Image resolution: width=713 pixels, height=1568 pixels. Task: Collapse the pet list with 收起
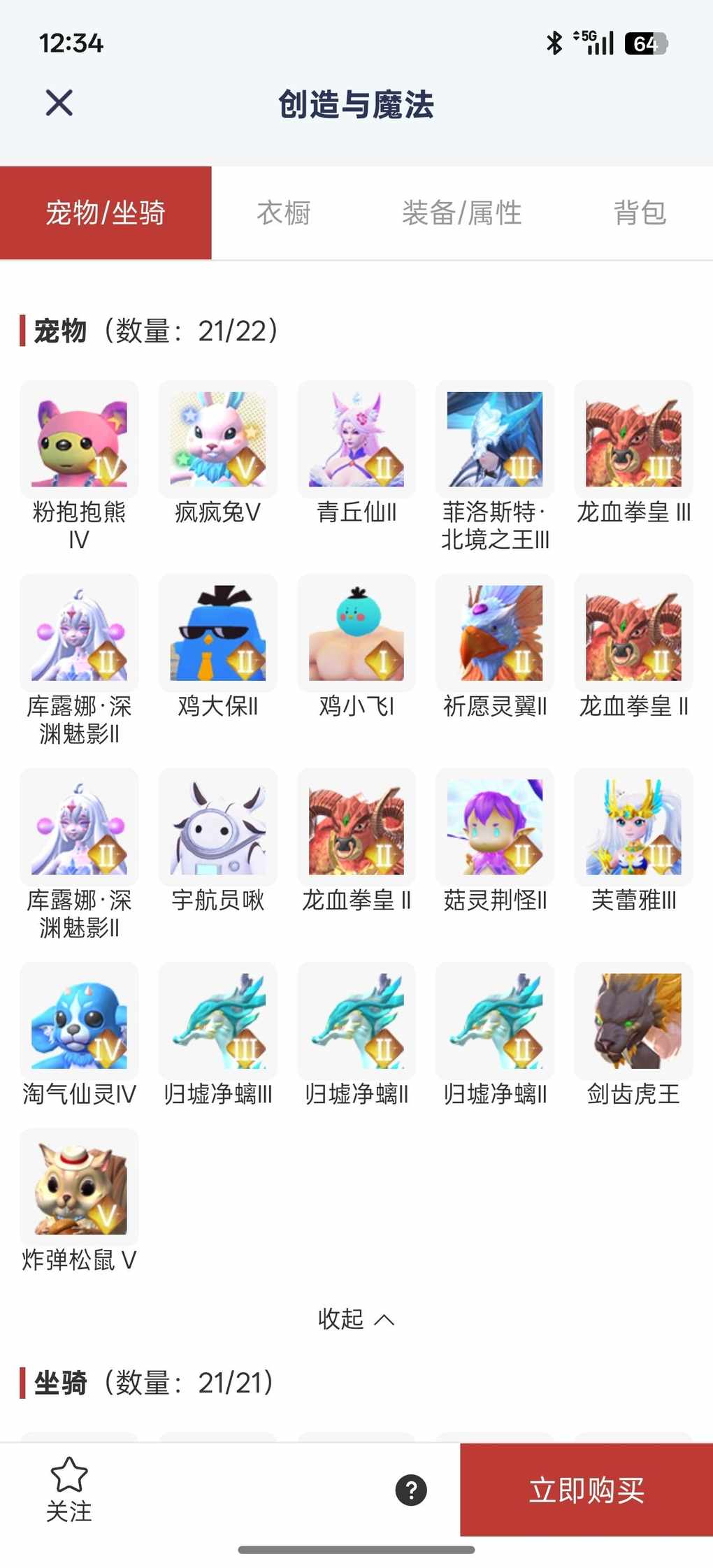[356, 1319]
